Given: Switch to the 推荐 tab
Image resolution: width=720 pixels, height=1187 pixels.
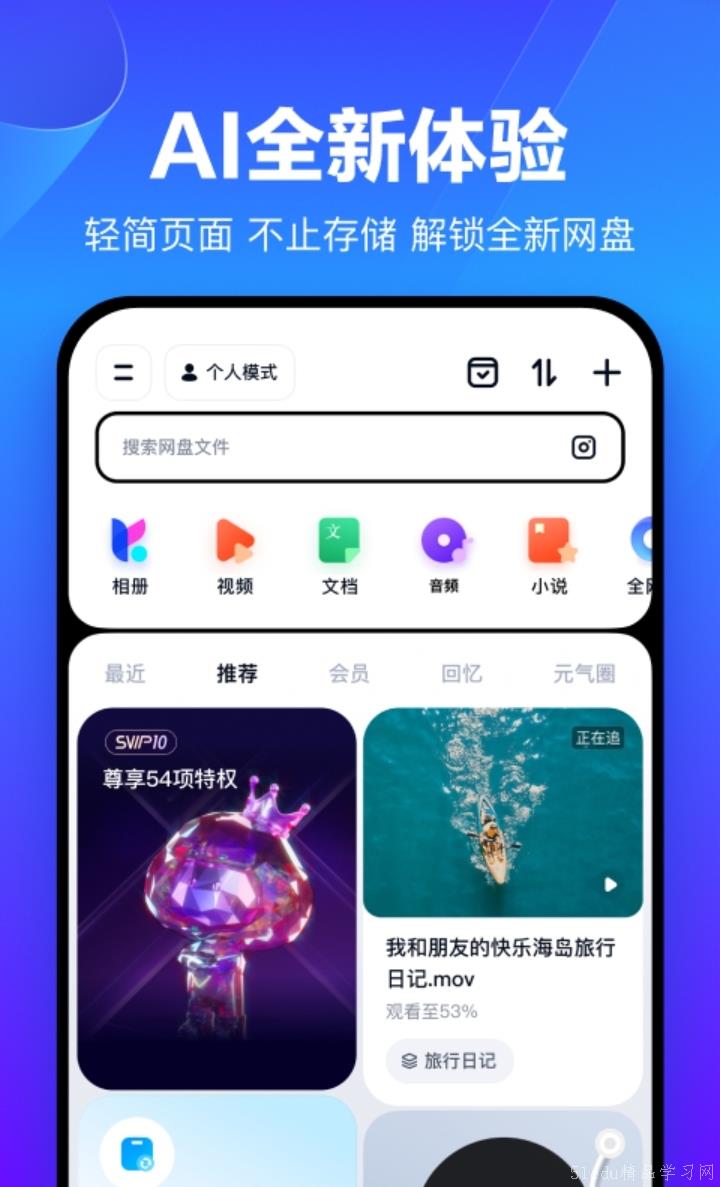Looking at the screenshot, I should click(x=237, y=673).
